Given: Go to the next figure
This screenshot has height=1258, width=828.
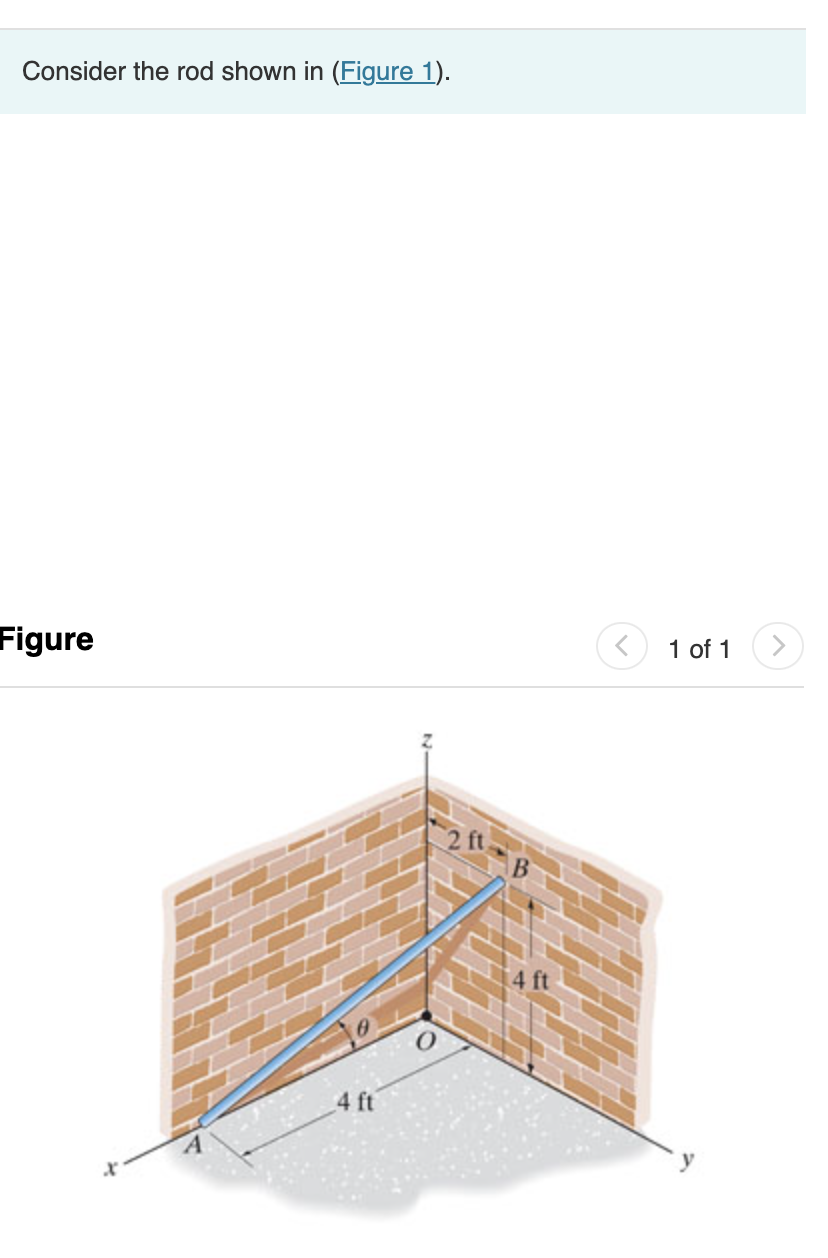Looking at the screenshot, I should (777, 648).
